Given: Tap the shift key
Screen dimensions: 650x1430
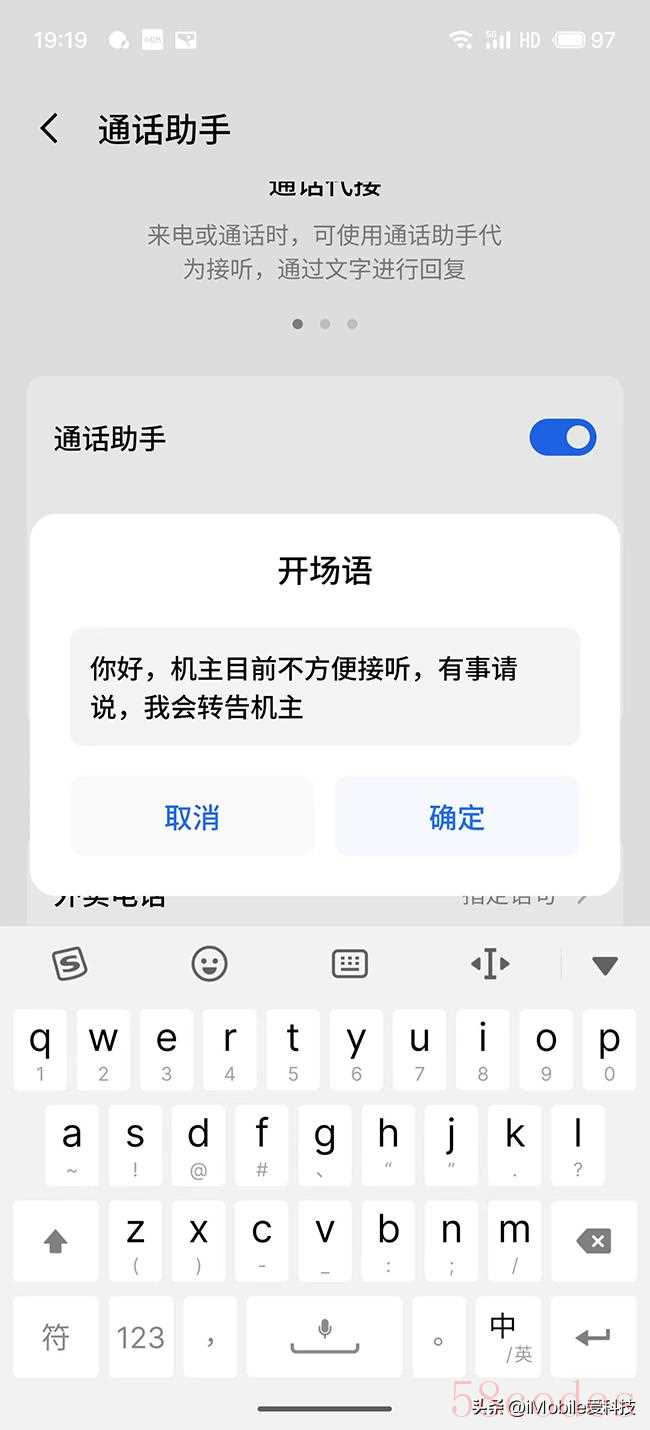Looking at the screenshot, I should pos(56,1241).
